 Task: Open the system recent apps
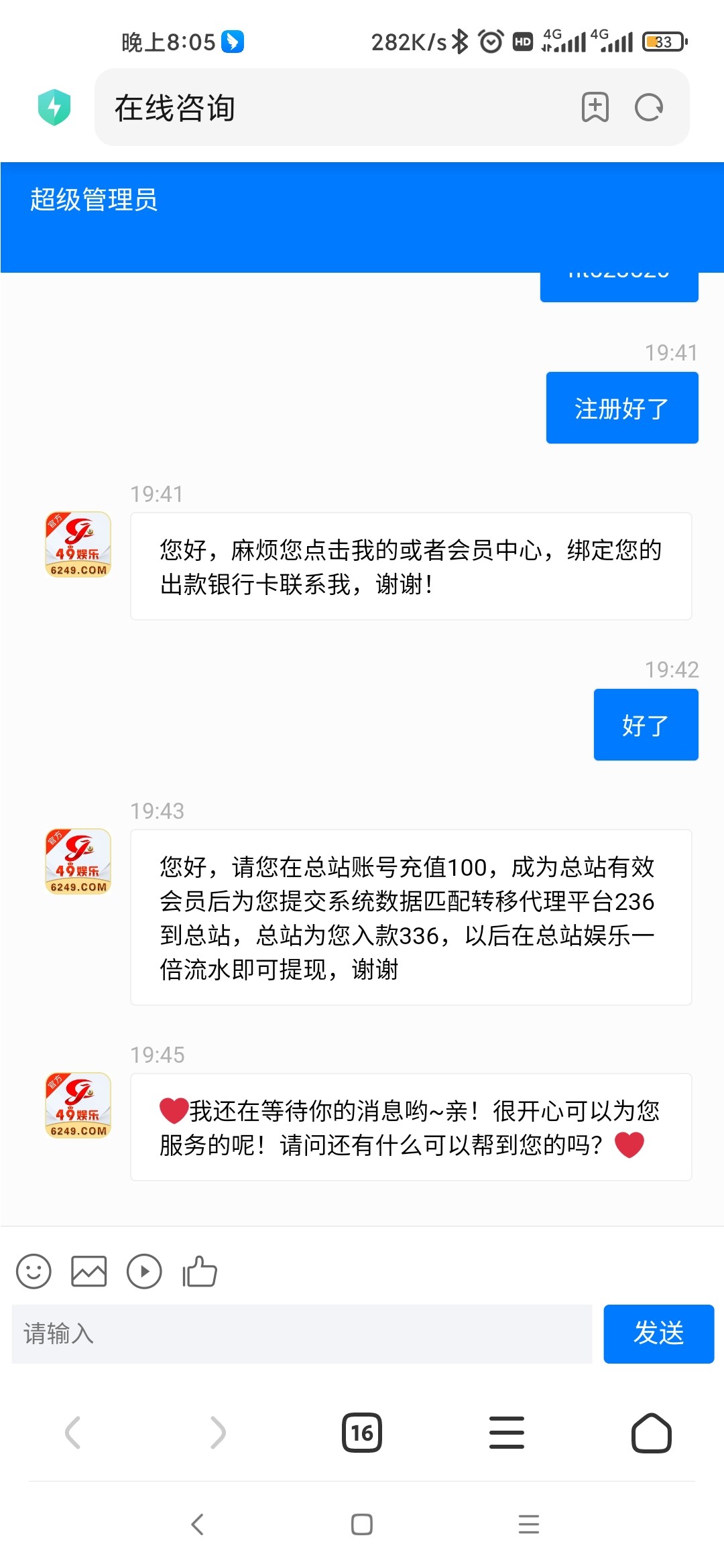529,1524
